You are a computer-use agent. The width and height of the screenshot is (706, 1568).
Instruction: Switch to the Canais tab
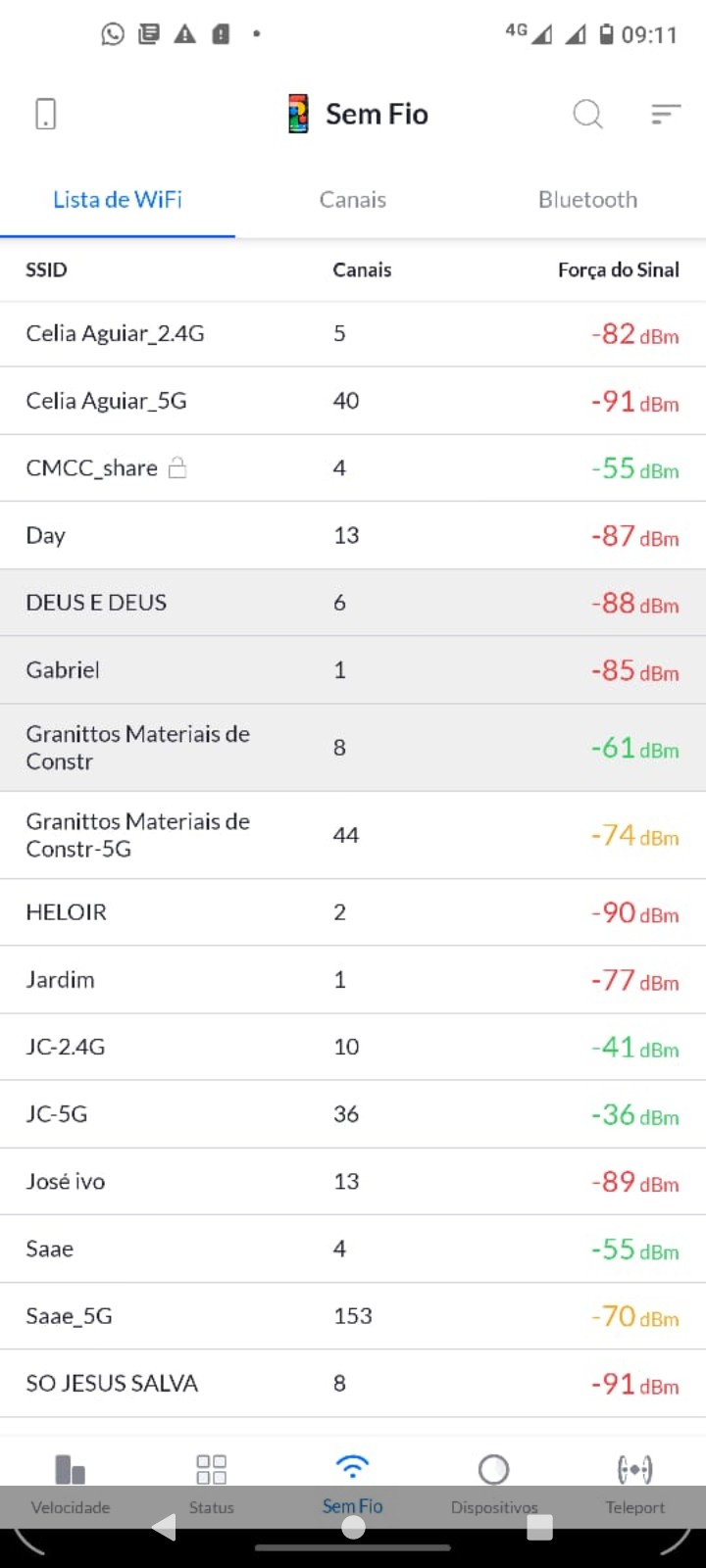click(353, 200)
